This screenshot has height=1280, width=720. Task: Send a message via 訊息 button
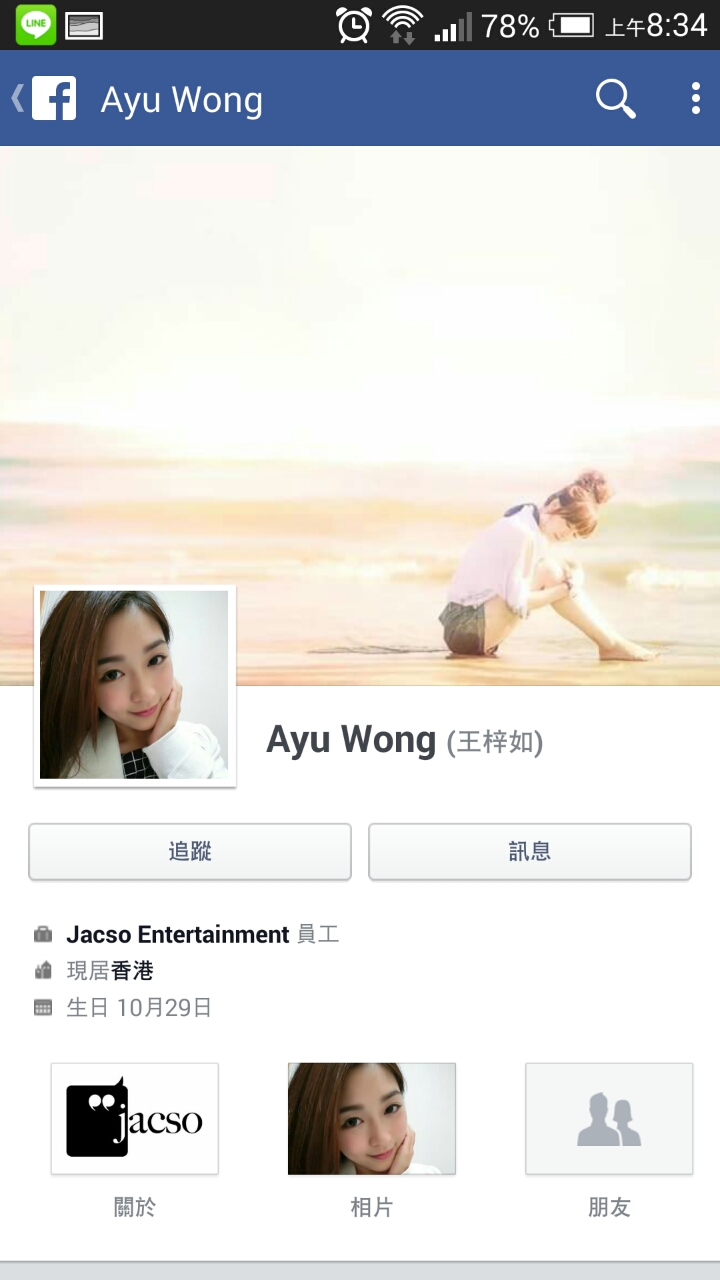pos(530,852)
